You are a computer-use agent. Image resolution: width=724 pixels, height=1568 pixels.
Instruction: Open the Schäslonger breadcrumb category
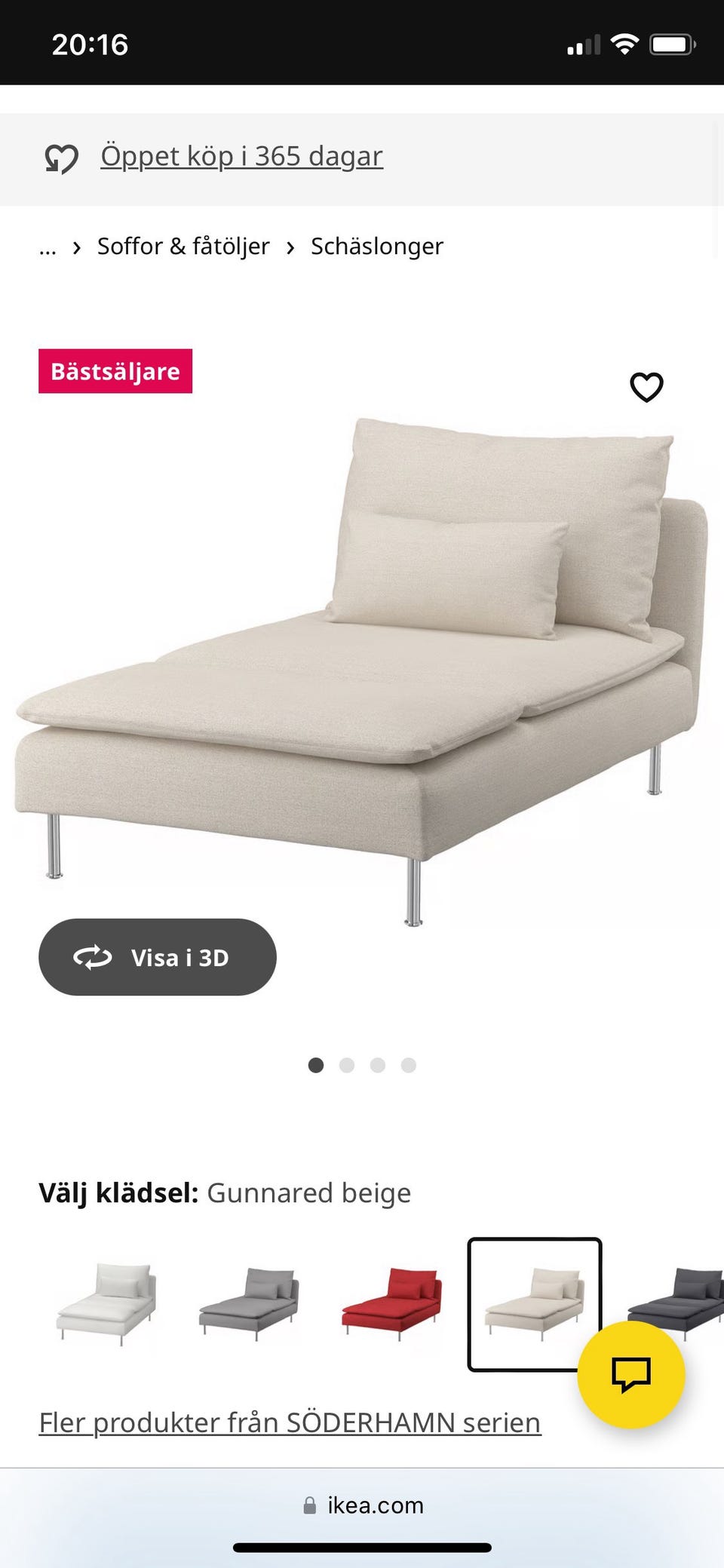click(377, 247)
